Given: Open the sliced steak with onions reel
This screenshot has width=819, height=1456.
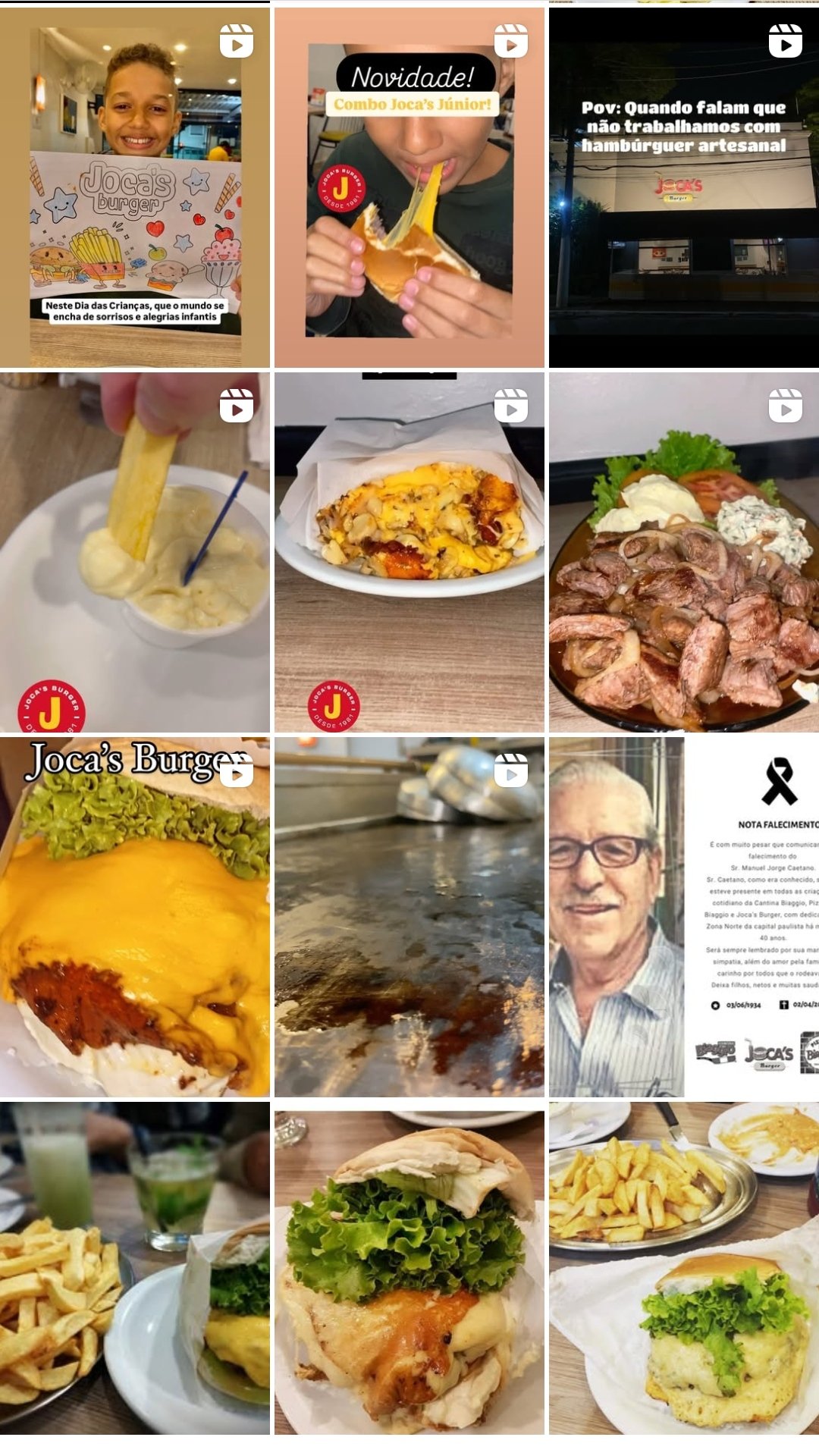Looking at the screenshot, I should coord(684,552).
